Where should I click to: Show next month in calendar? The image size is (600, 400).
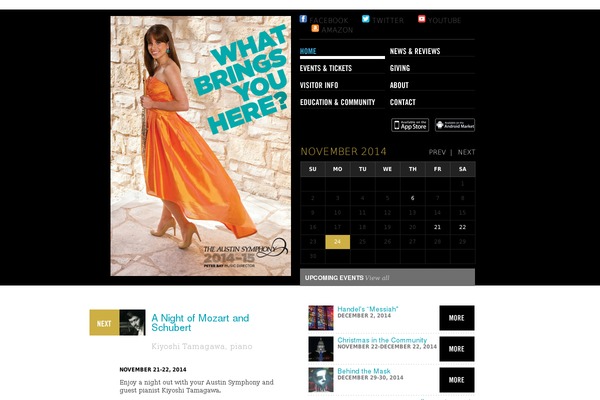pyautogui.click(x=466, y=152)
